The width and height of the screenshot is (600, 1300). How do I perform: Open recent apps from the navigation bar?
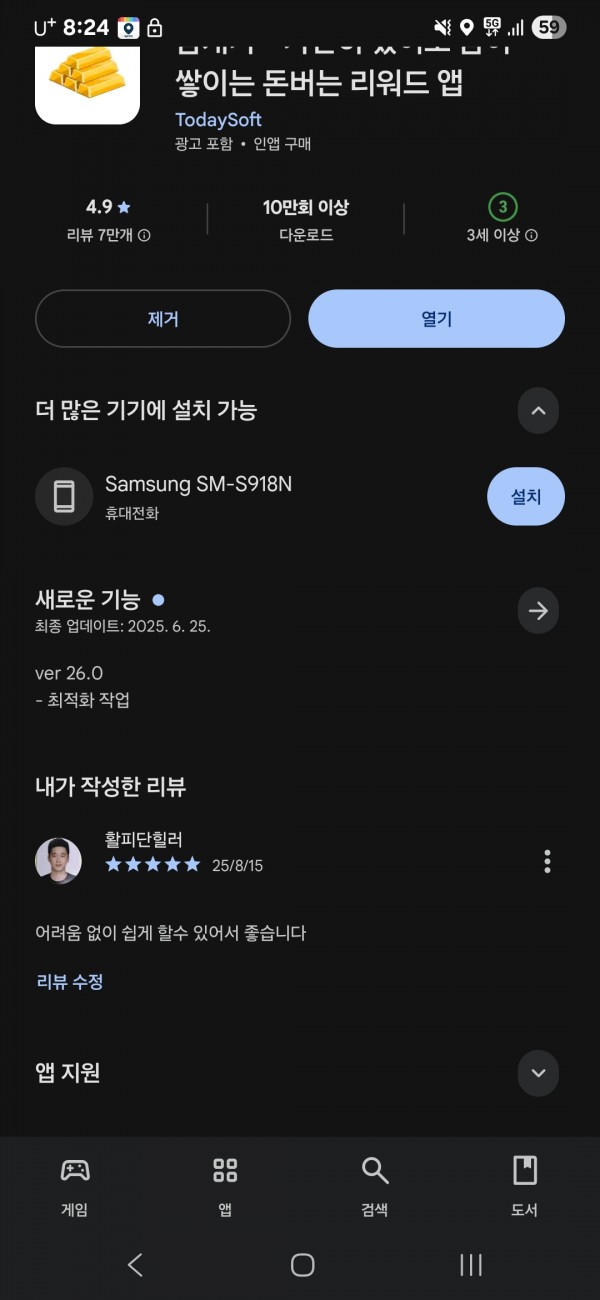click(x=471, y=1265)
